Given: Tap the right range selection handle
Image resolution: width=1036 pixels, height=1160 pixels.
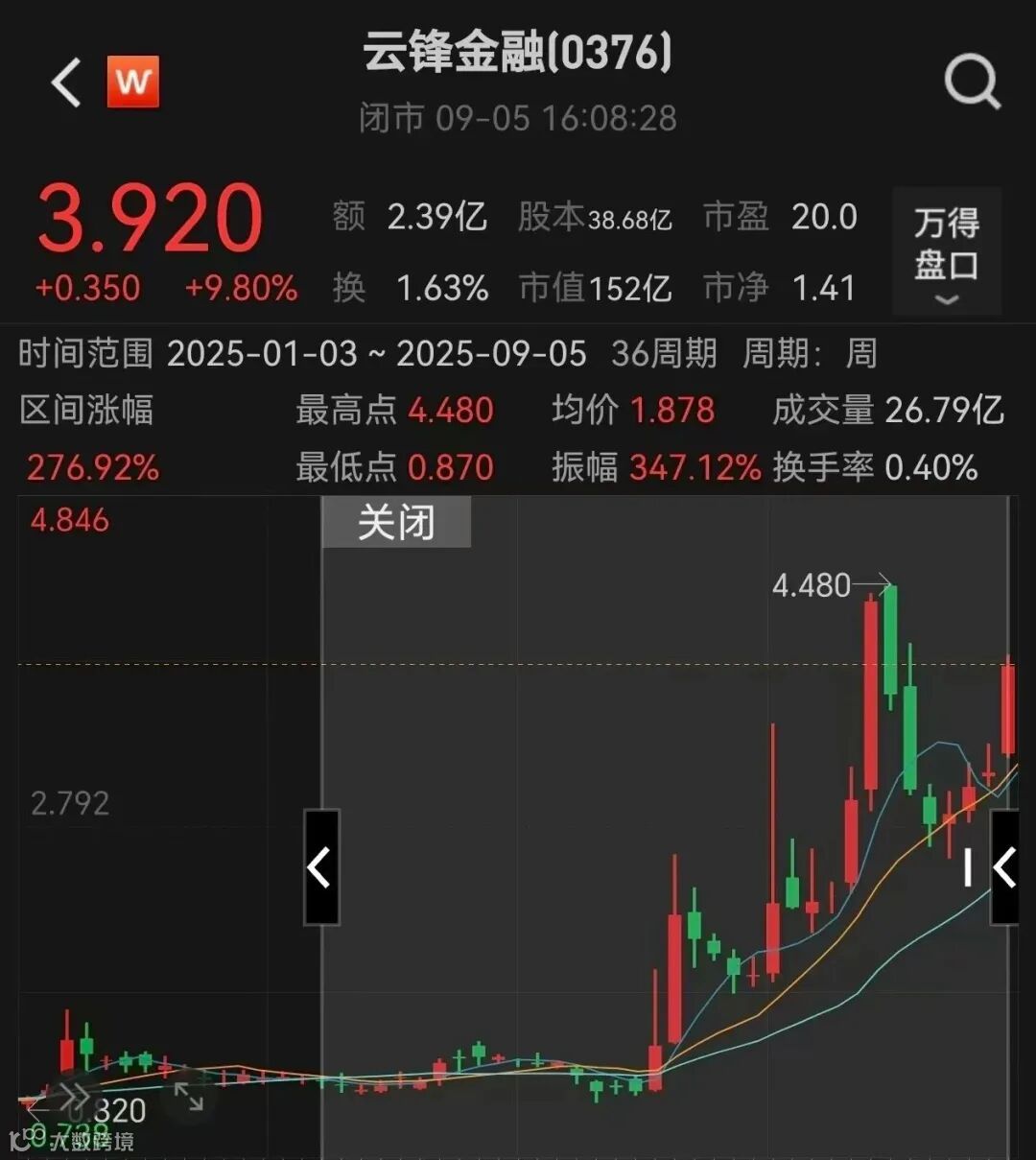Looking at the screenshot, I should point(1004,867).
